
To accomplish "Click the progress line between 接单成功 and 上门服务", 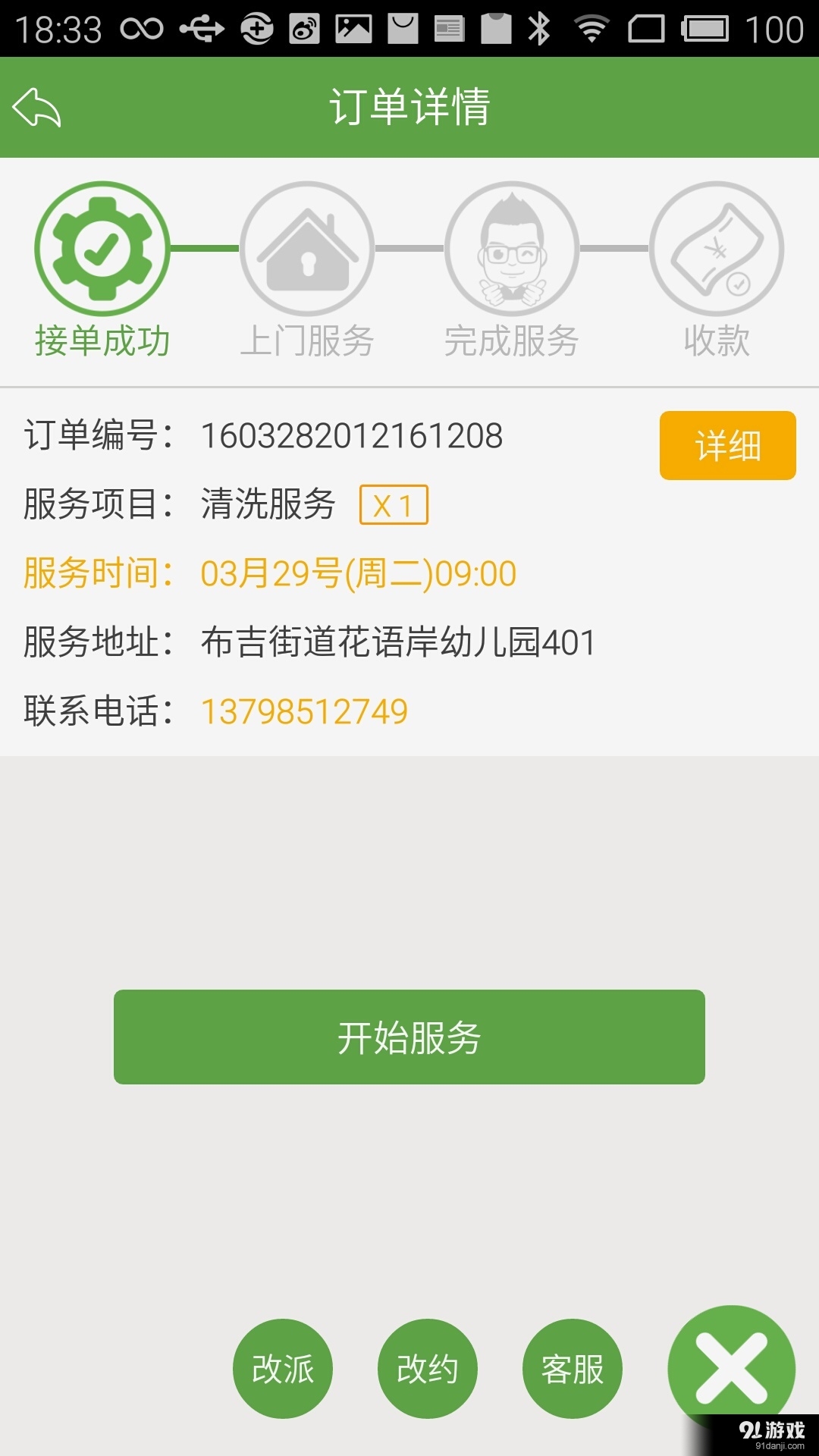I will point(205,250).
